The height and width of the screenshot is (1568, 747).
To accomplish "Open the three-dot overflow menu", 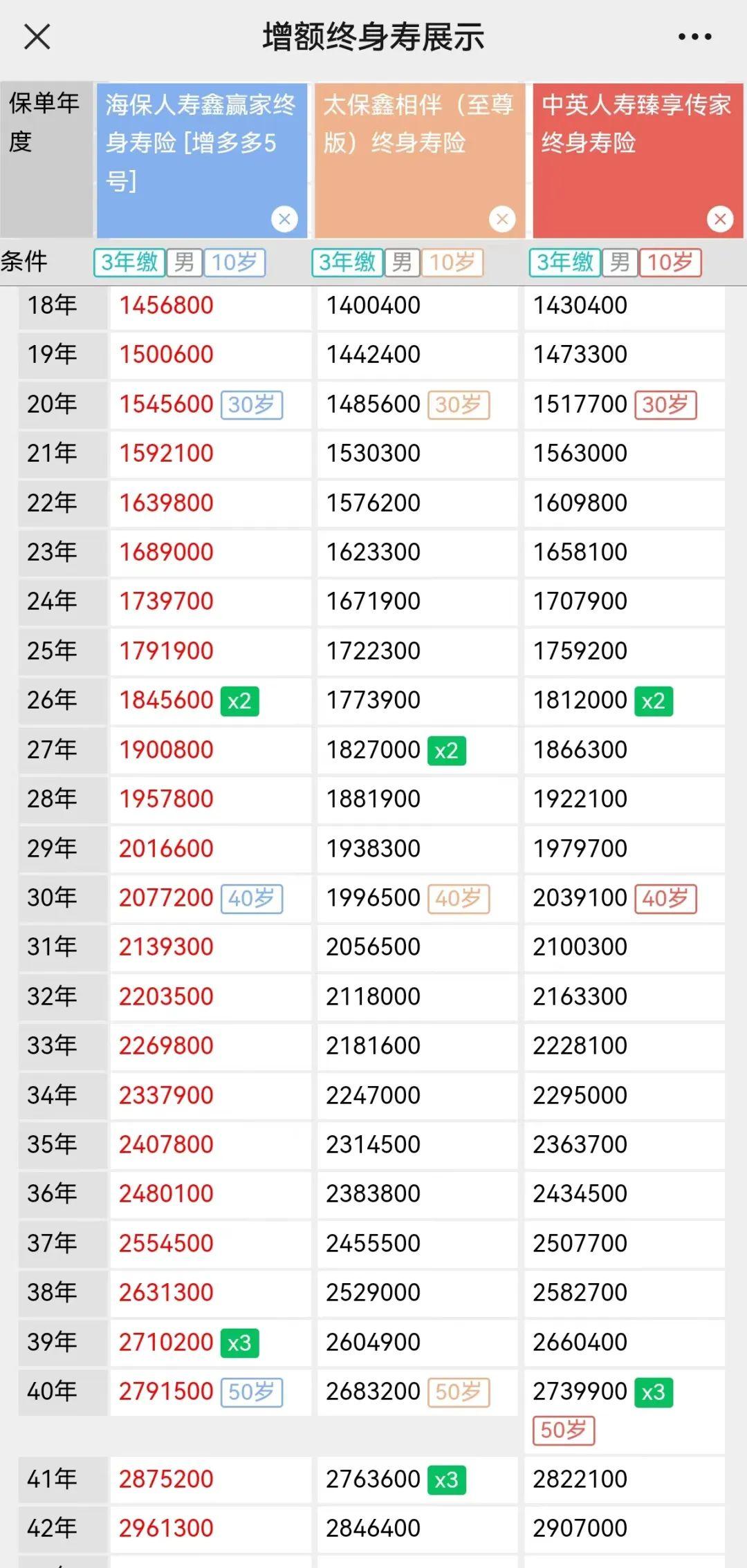I will point(694,37).
